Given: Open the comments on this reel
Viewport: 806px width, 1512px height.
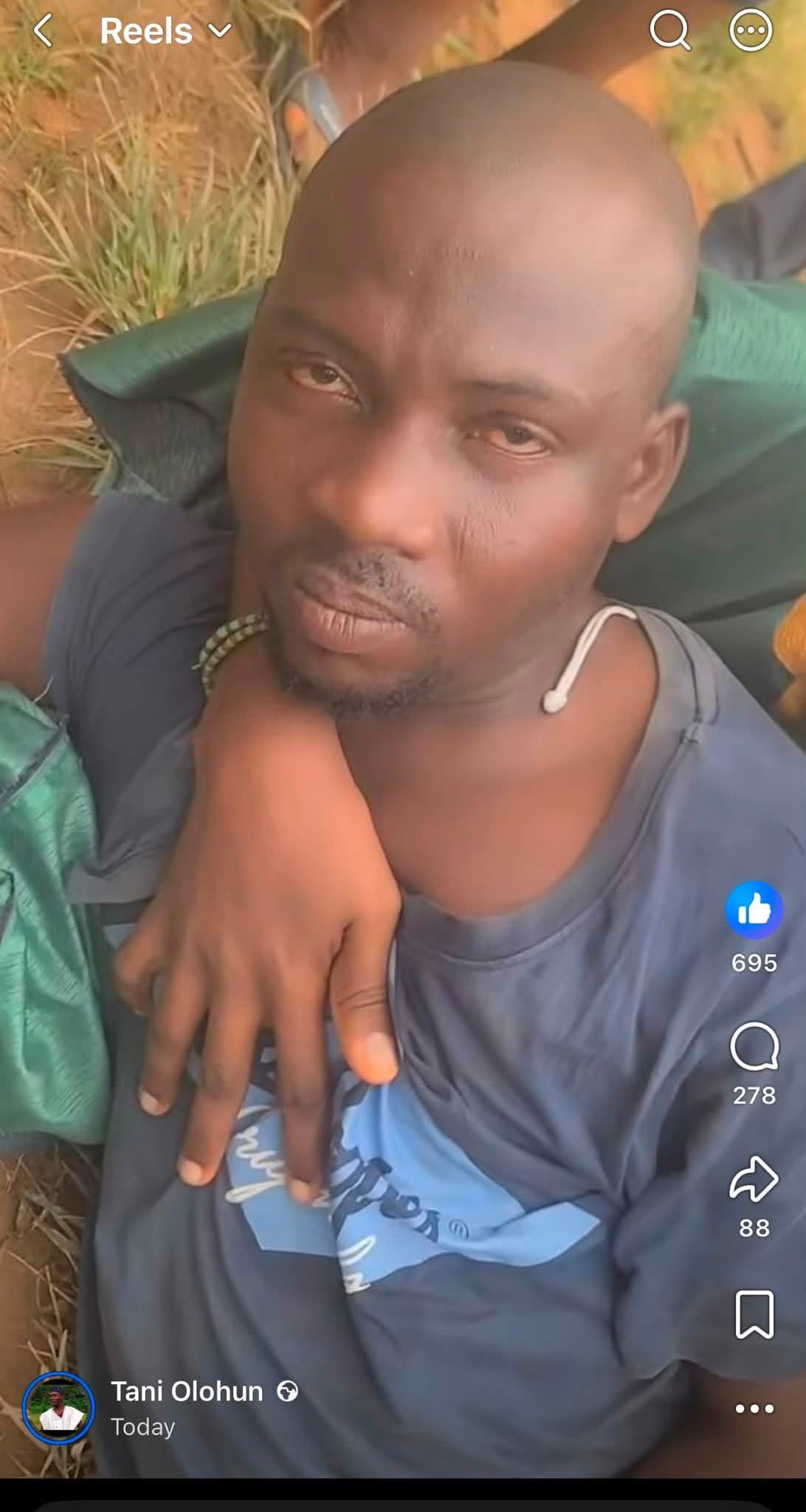Looking at the screenshot, I should point(754,1046).
